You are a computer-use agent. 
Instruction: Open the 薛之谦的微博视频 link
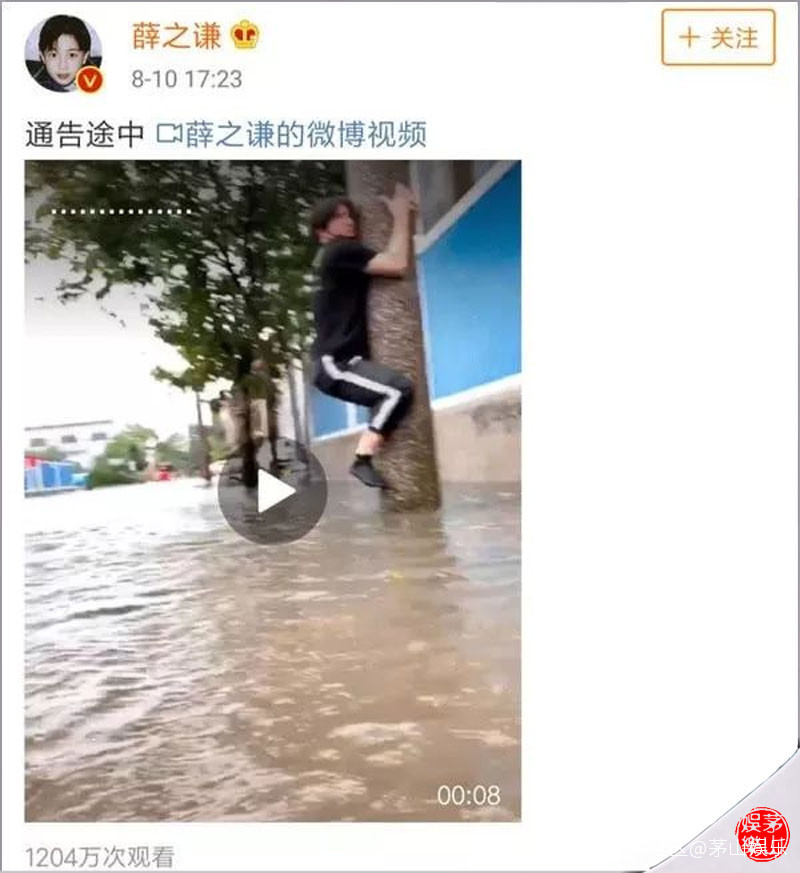[x=292, y=135]
